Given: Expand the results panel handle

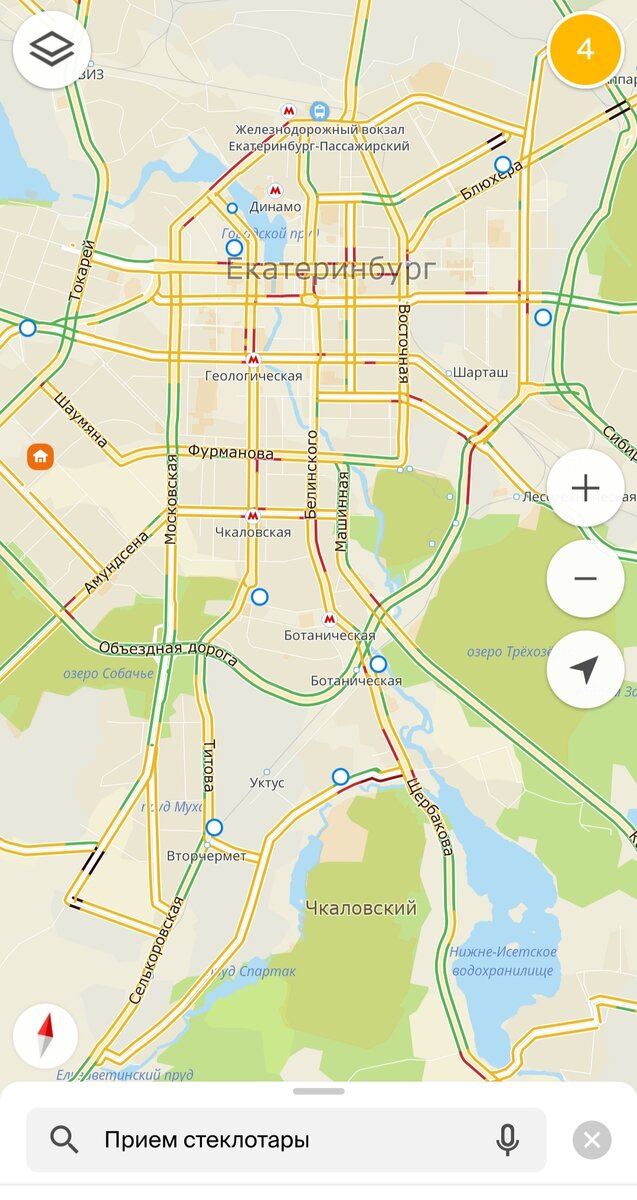Looking at the screenshot, I should (x=319, y=1091).
